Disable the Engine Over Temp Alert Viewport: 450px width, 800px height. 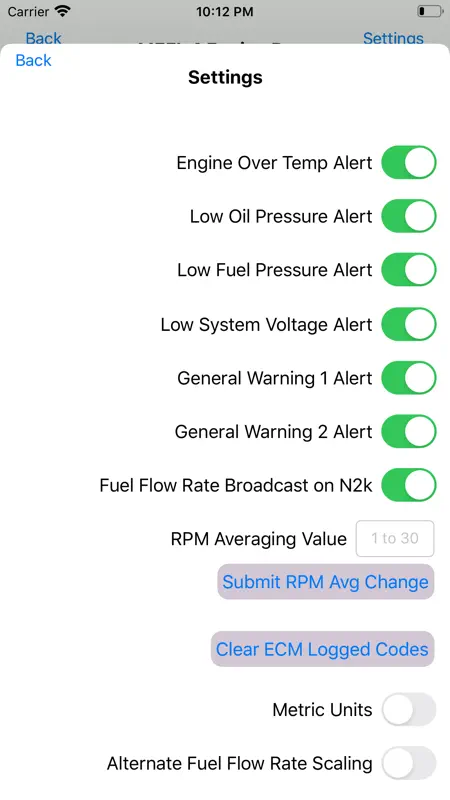409,162
